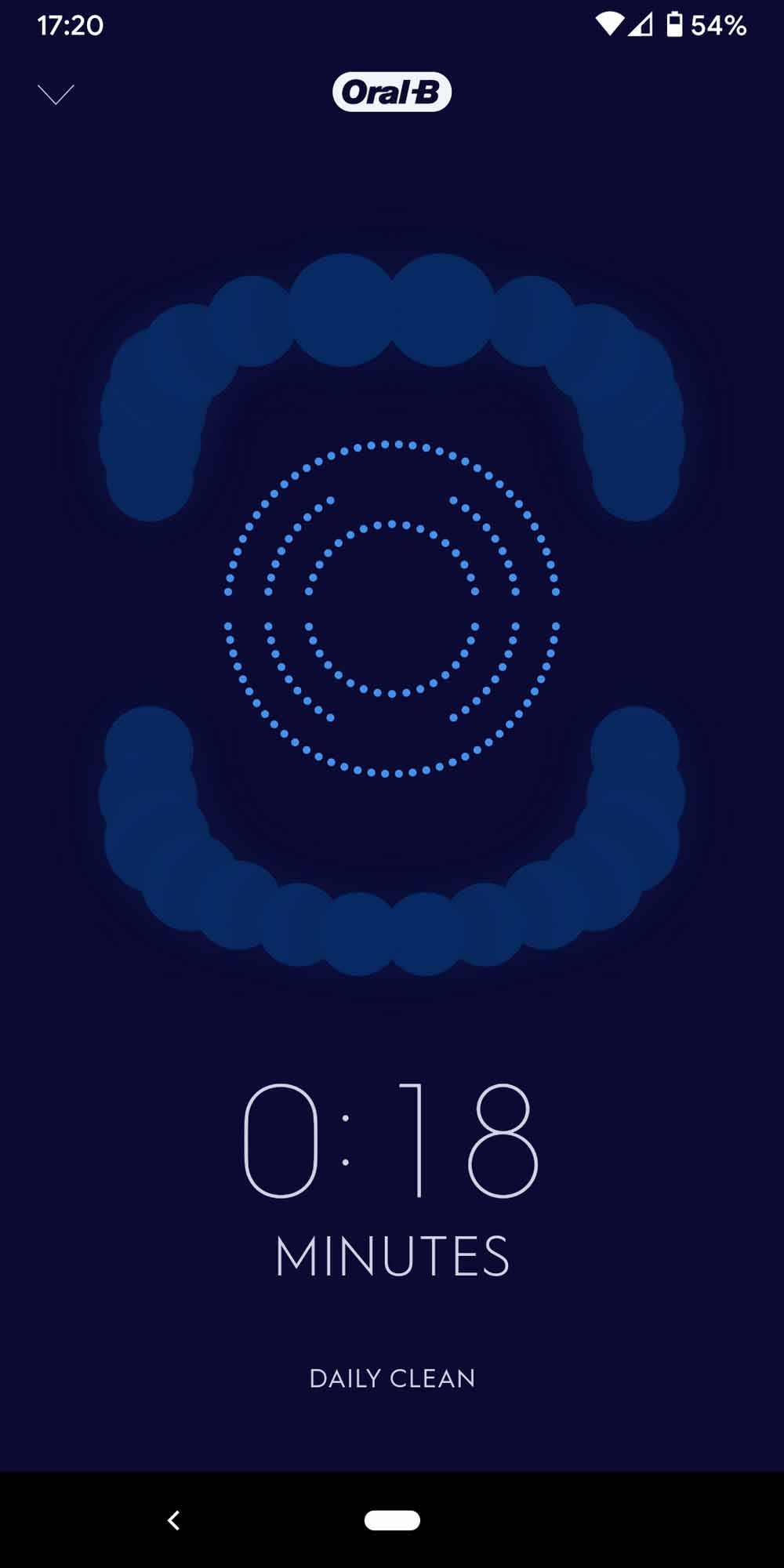This screenshot has height=1568, width=784.
Task: Collapse the brushing timer with the down chevron
Action: 56,95
